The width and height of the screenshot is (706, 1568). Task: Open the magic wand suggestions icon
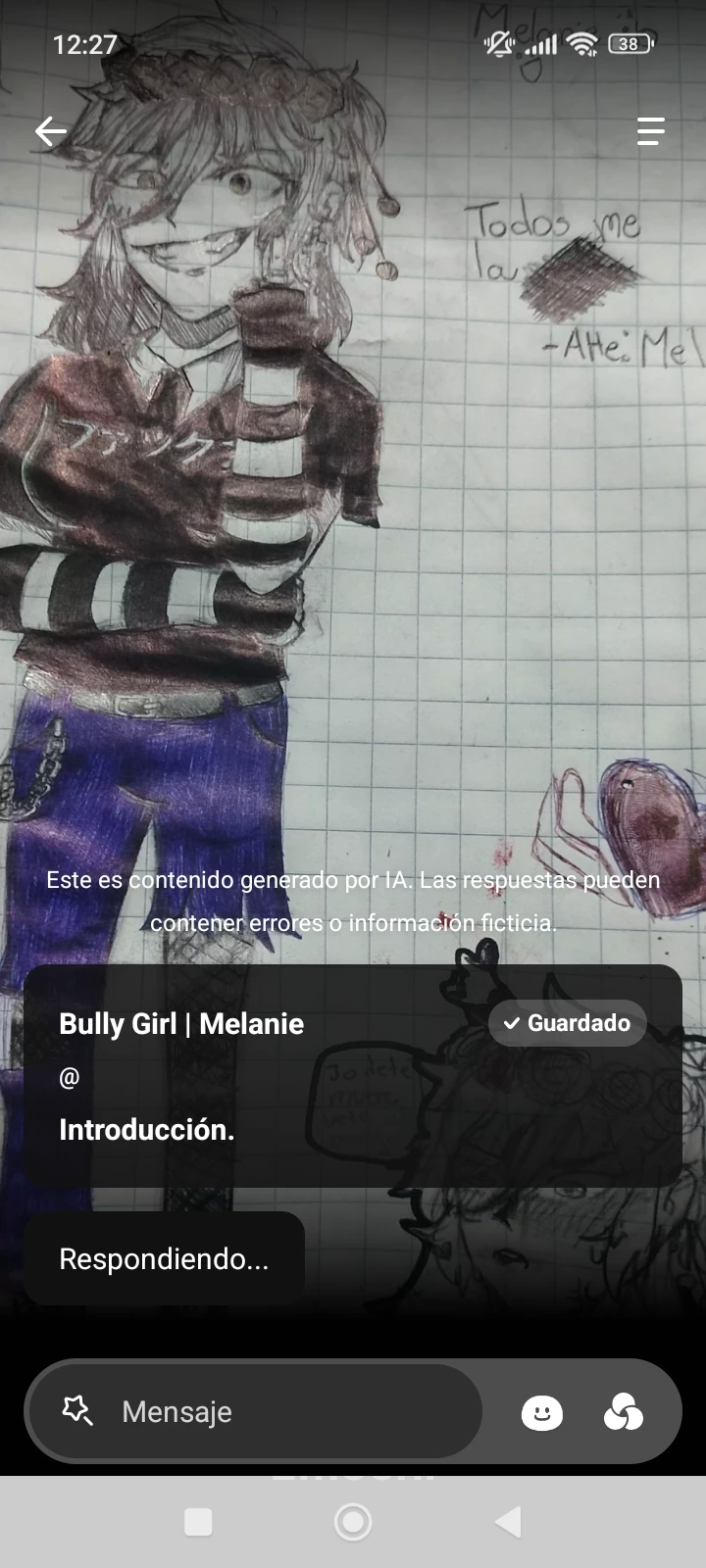[77, 1411]
